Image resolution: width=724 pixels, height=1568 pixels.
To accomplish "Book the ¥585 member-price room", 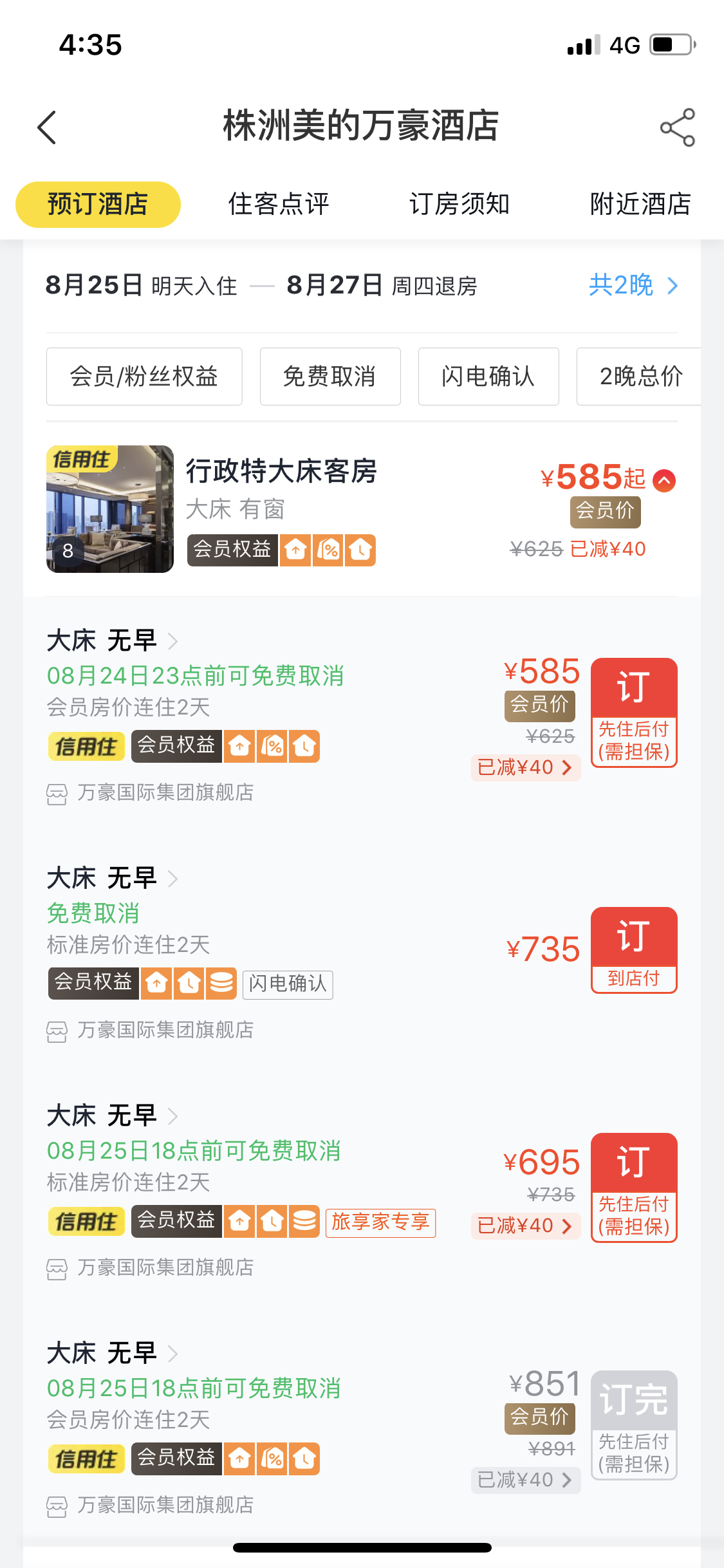I will point(634,712).
